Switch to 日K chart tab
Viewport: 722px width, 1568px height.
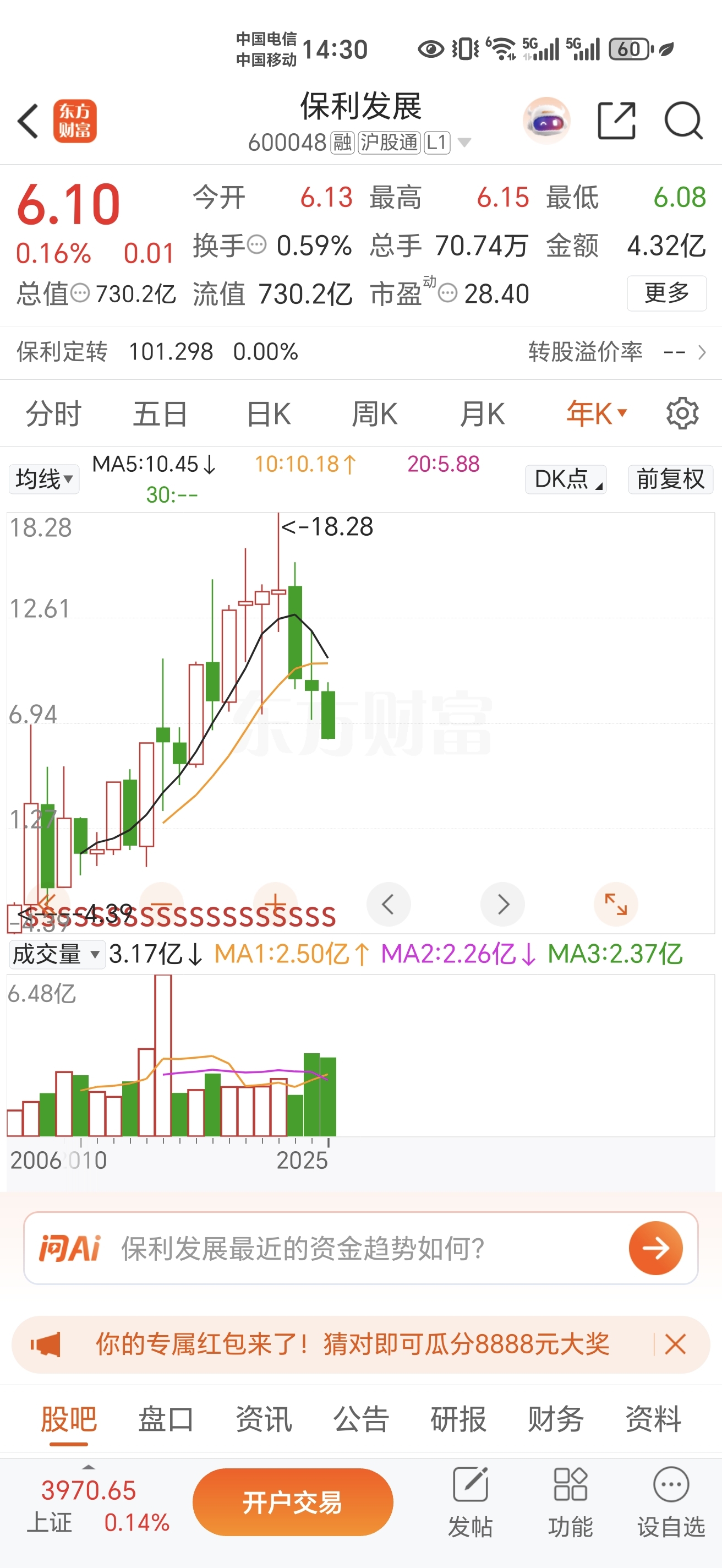[x=268, y=414]
